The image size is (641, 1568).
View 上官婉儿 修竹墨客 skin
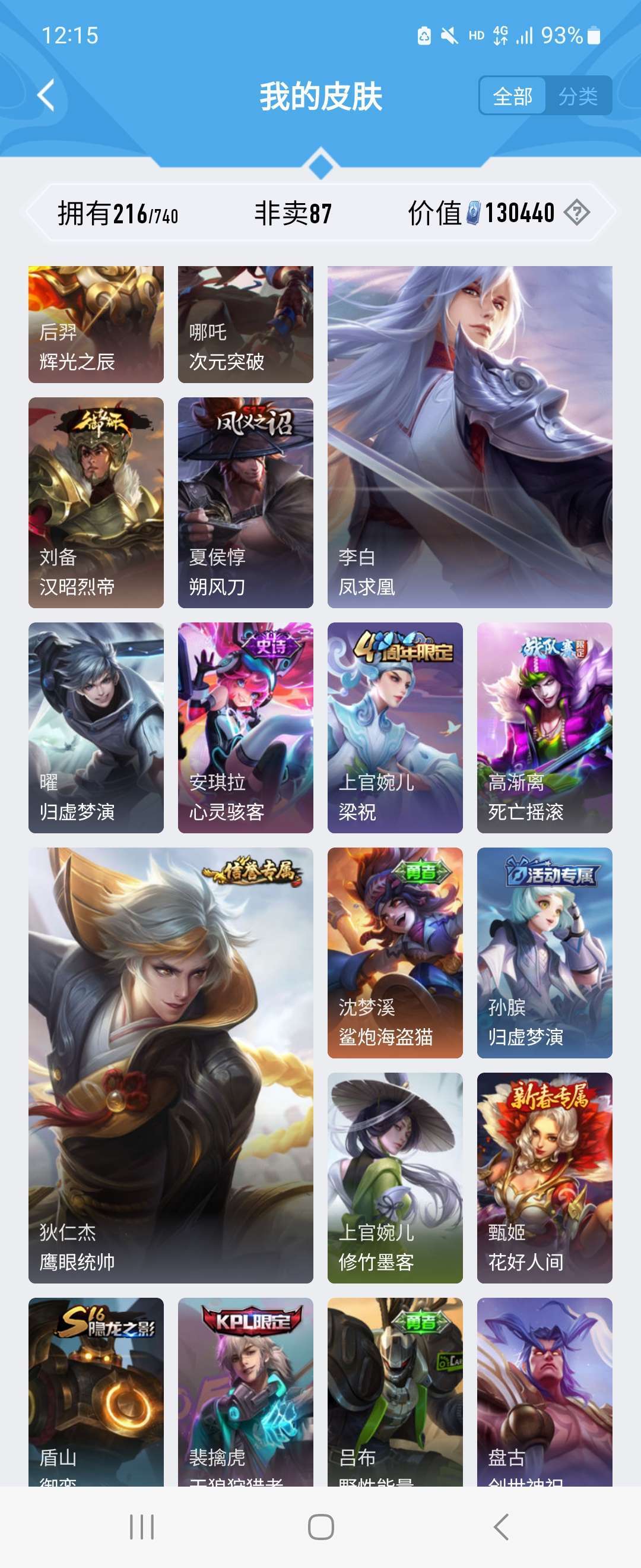pyautogui.click(x=395, y=1178)
